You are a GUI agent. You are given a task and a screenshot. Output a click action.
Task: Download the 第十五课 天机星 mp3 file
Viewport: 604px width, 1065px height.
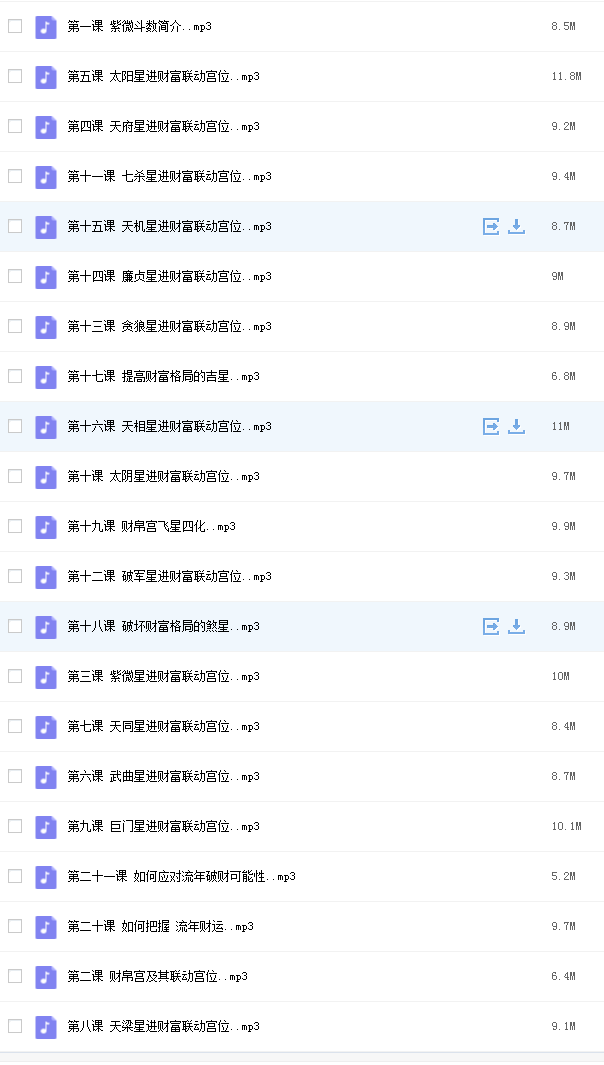click(516, 226)
